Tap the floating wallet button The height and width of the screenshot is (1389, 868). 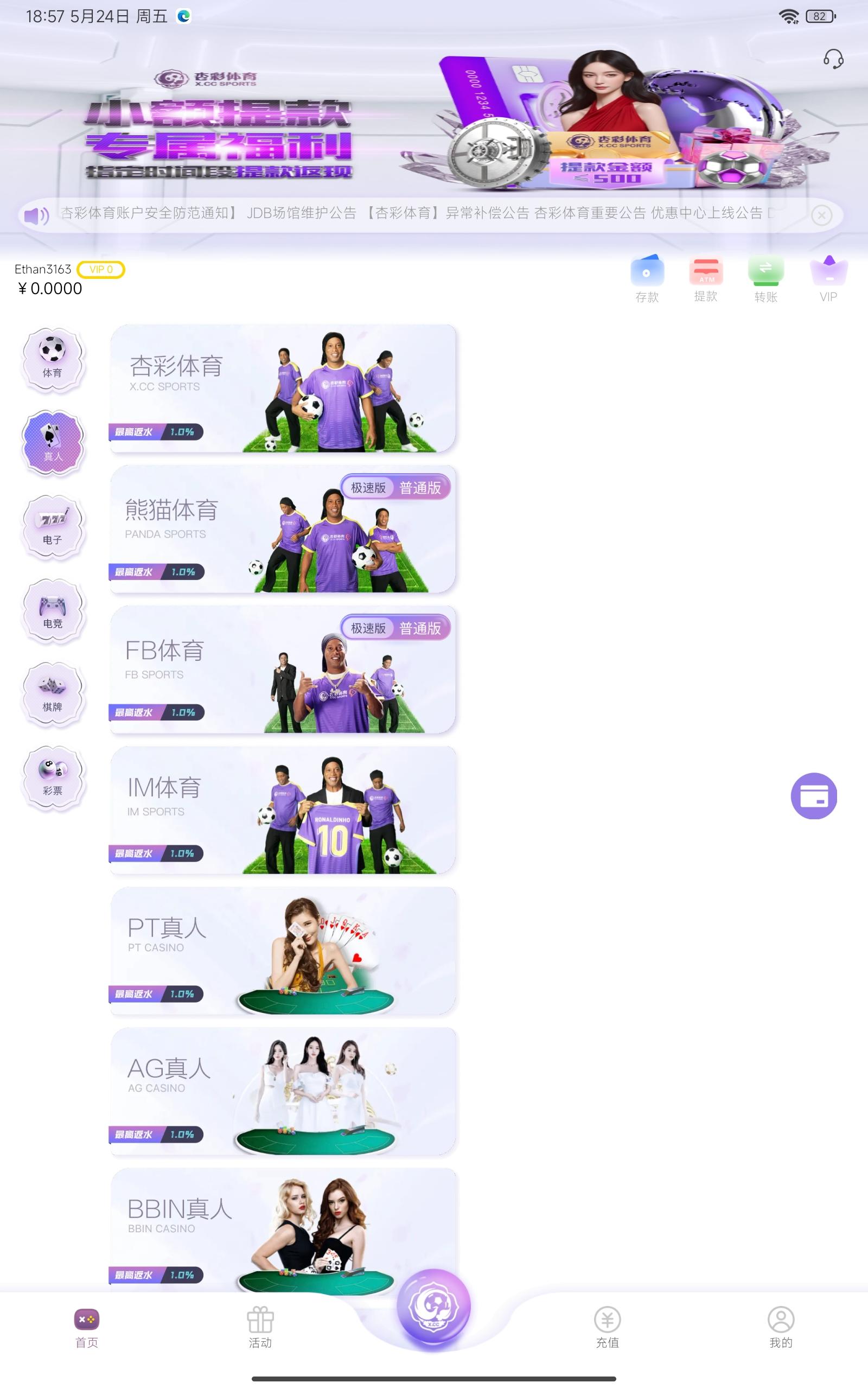(x=813, y=796)
